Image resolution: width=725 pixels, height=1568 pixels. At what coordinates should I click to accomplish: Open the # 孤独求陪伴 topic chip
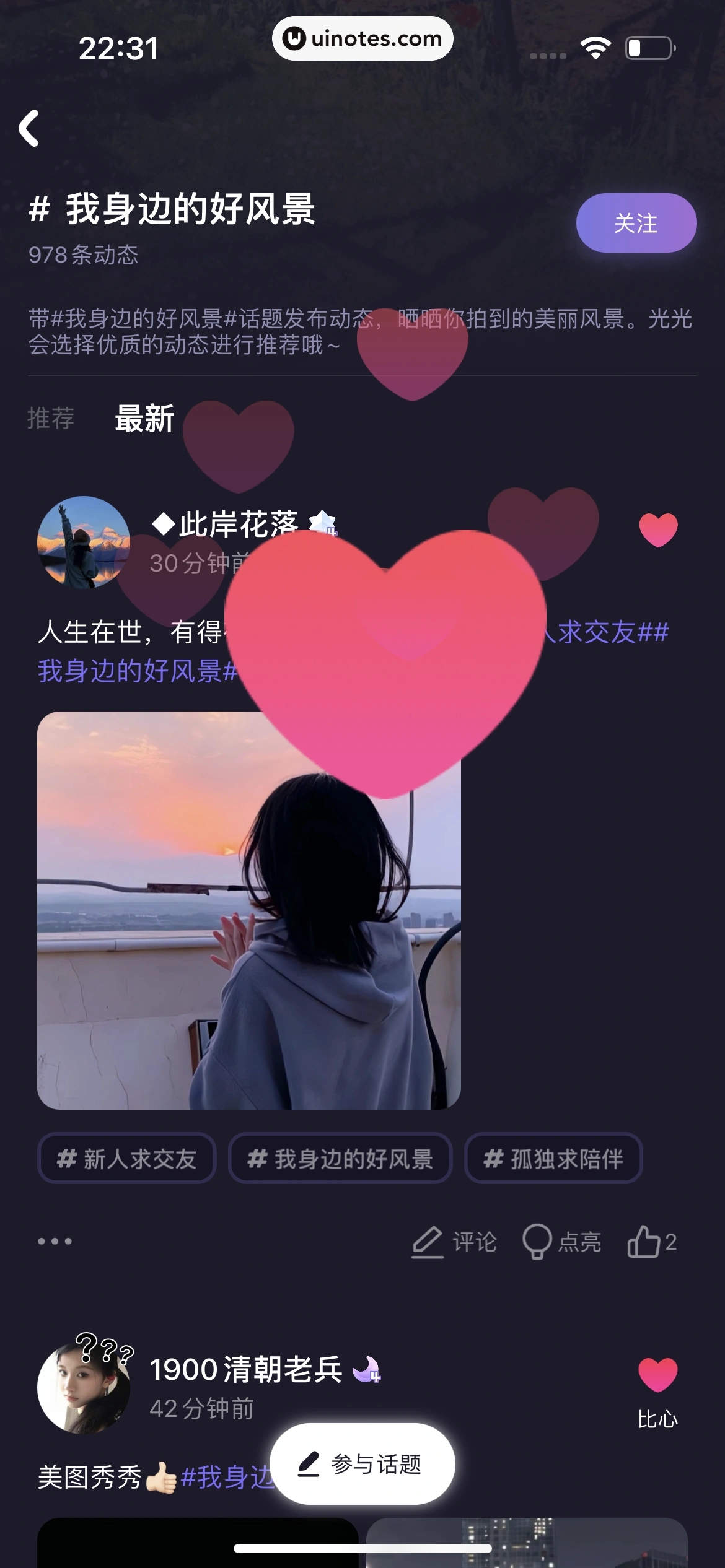click(553, 1158)
